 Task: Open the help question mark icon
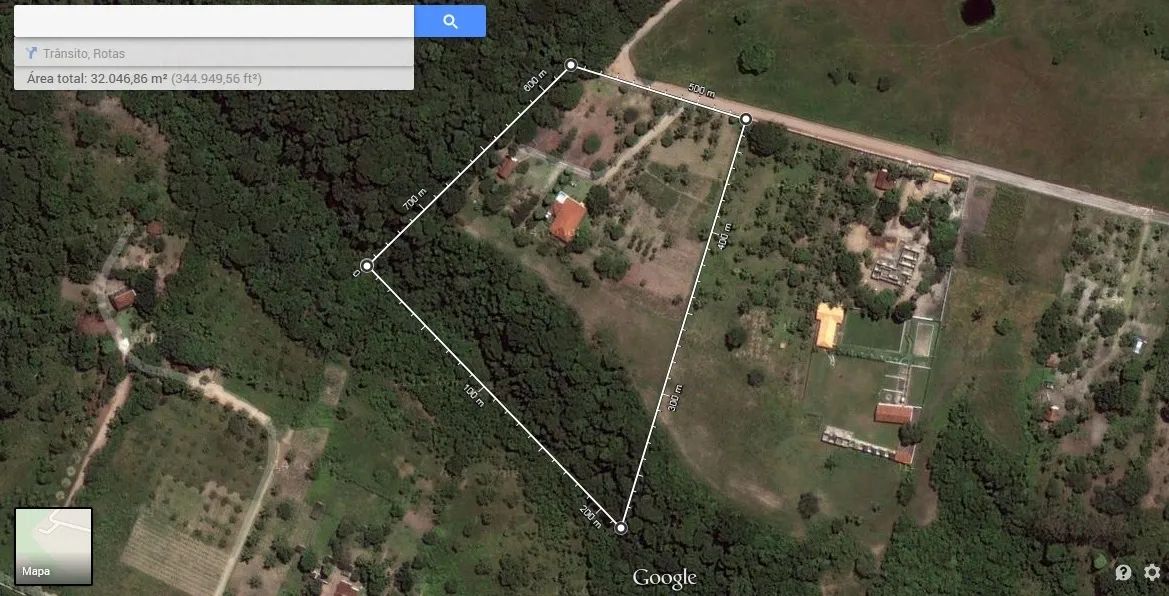coord(1124,572)
